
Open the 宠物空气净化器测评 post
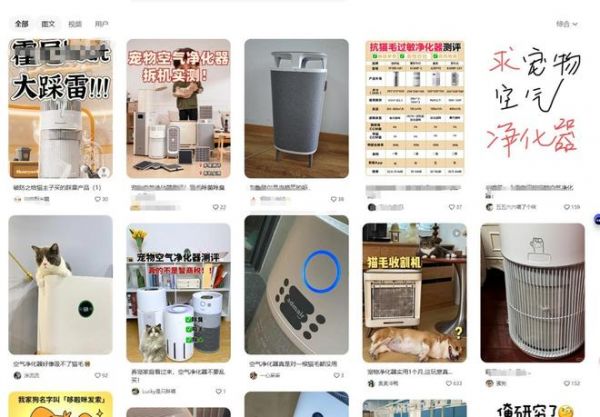(x=178, y=290)
